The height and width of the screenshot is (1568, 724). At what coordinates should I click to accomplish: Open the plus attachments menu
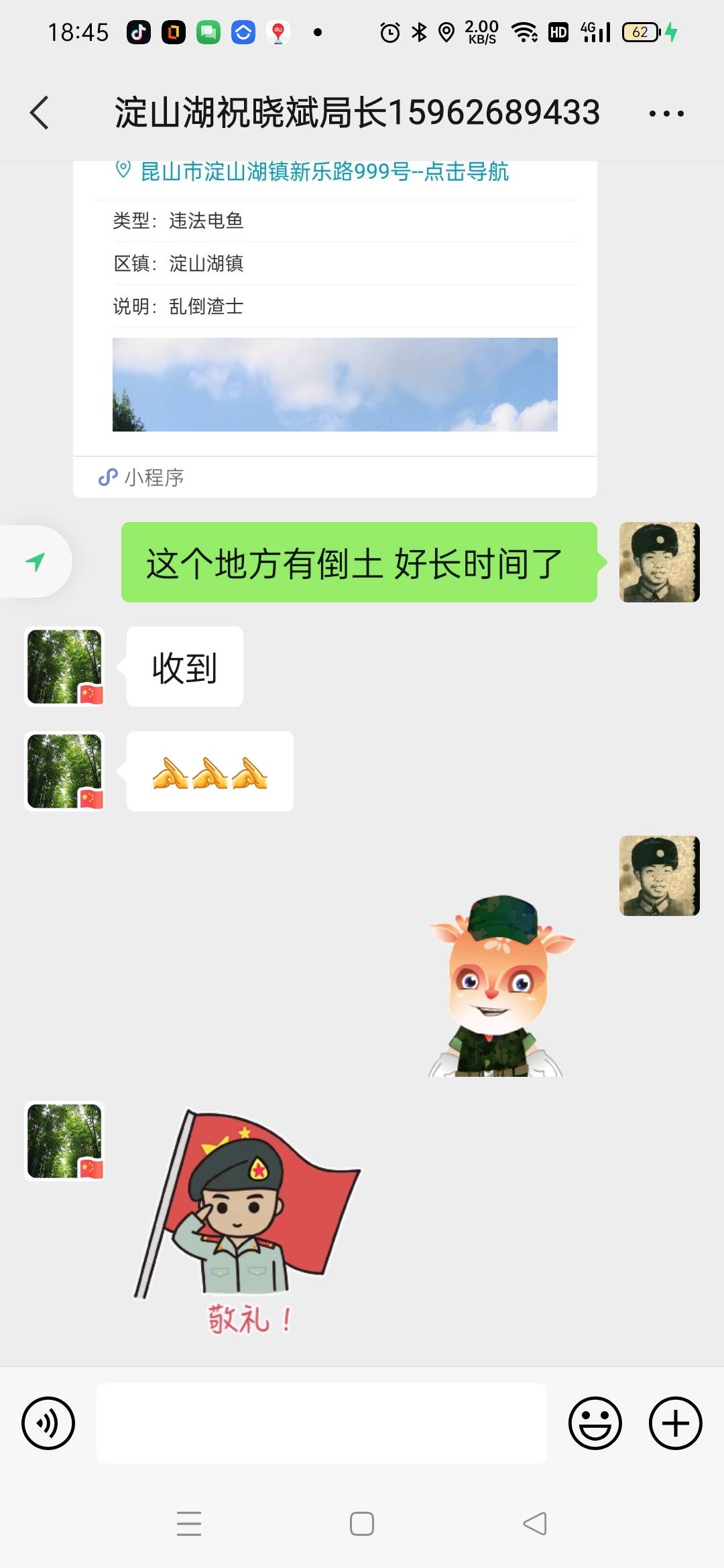[676, 1423]
